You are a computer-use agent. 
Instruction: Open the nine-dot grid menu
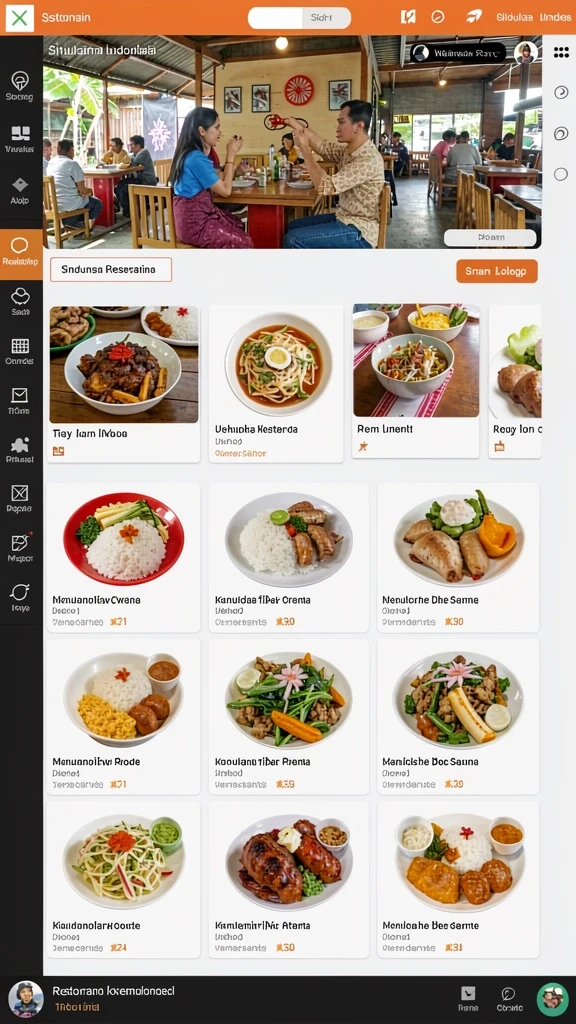[561, 53]
